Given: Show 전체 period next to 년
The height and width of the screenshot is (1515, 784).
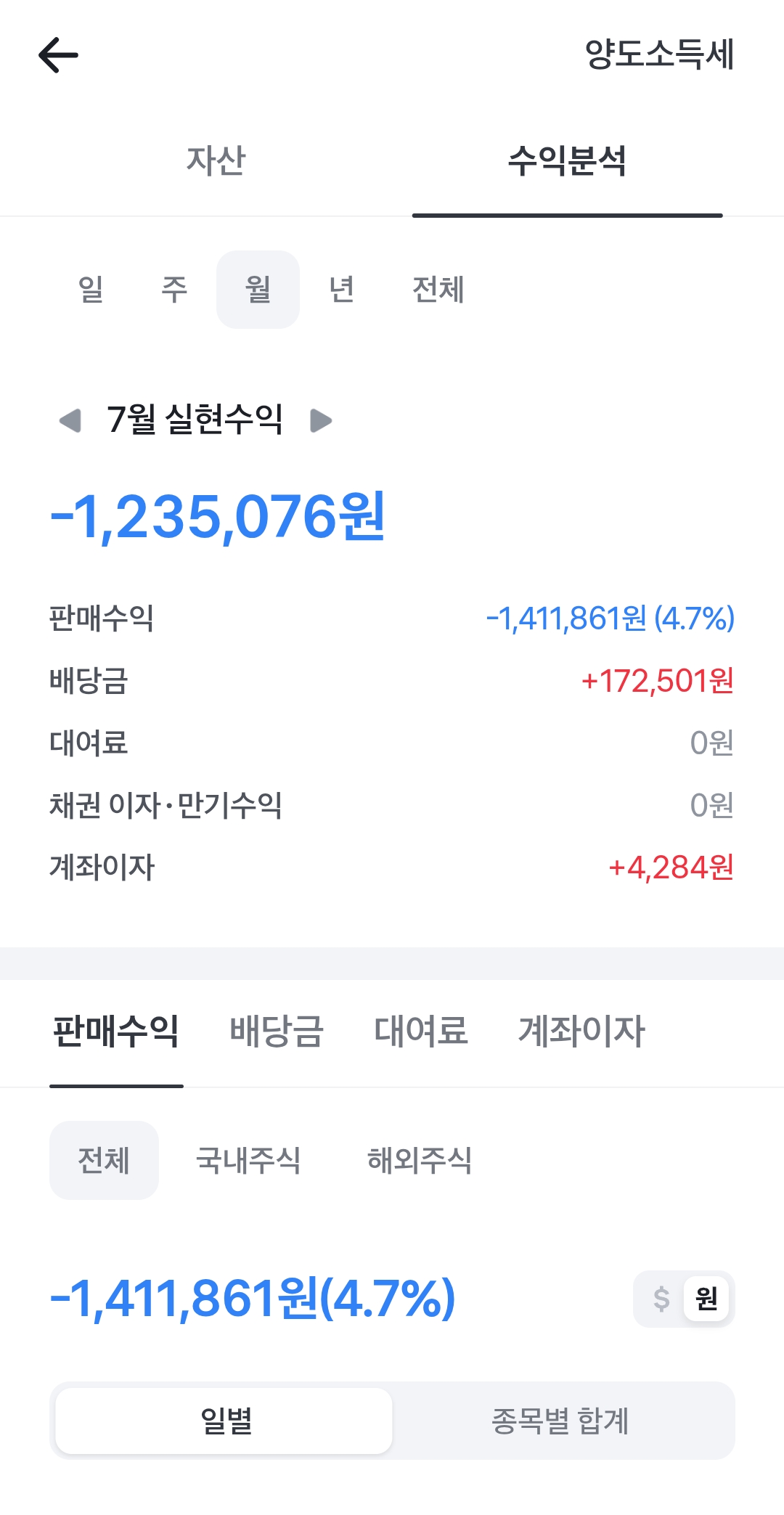Looking at the screenshot, I should tap(438, 289).
